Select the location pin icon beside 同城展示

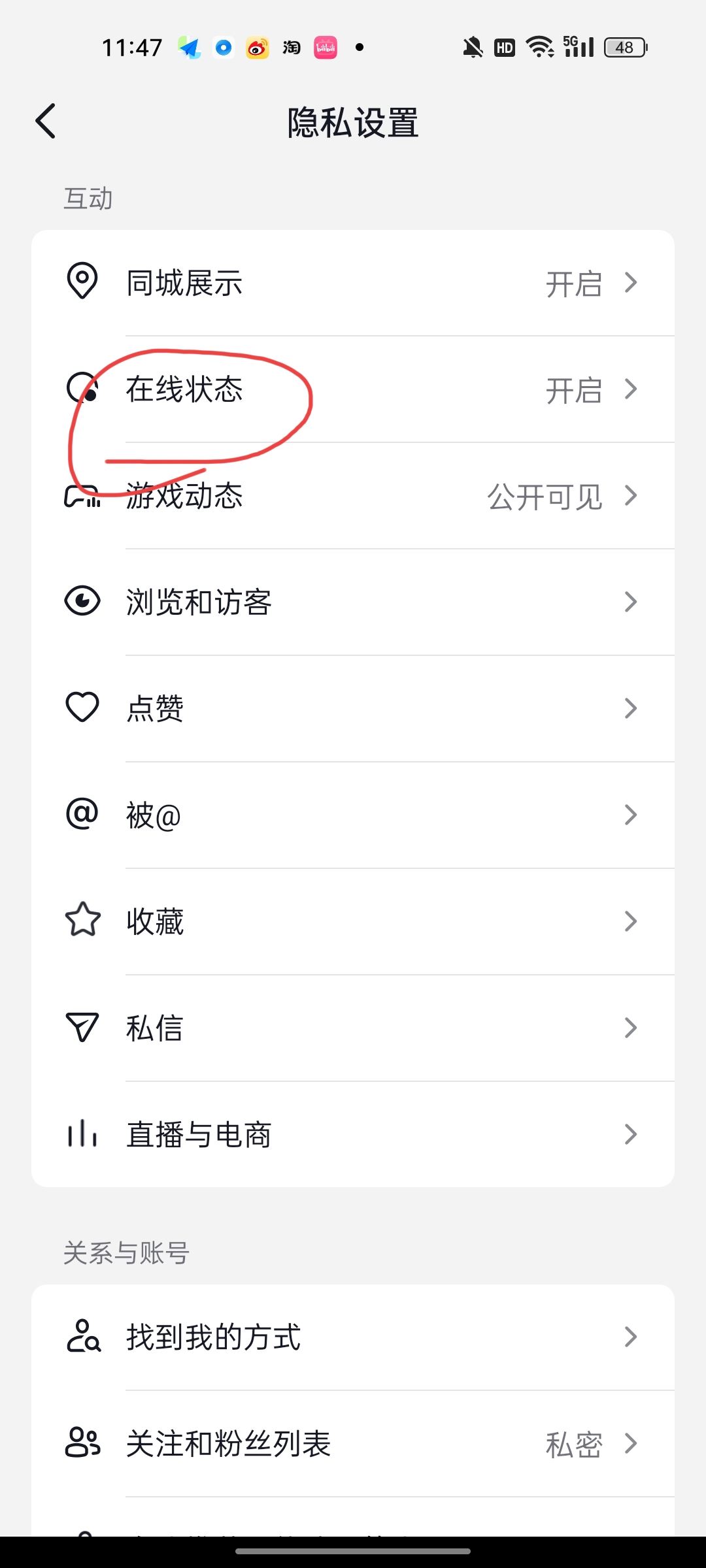[82, 282]
